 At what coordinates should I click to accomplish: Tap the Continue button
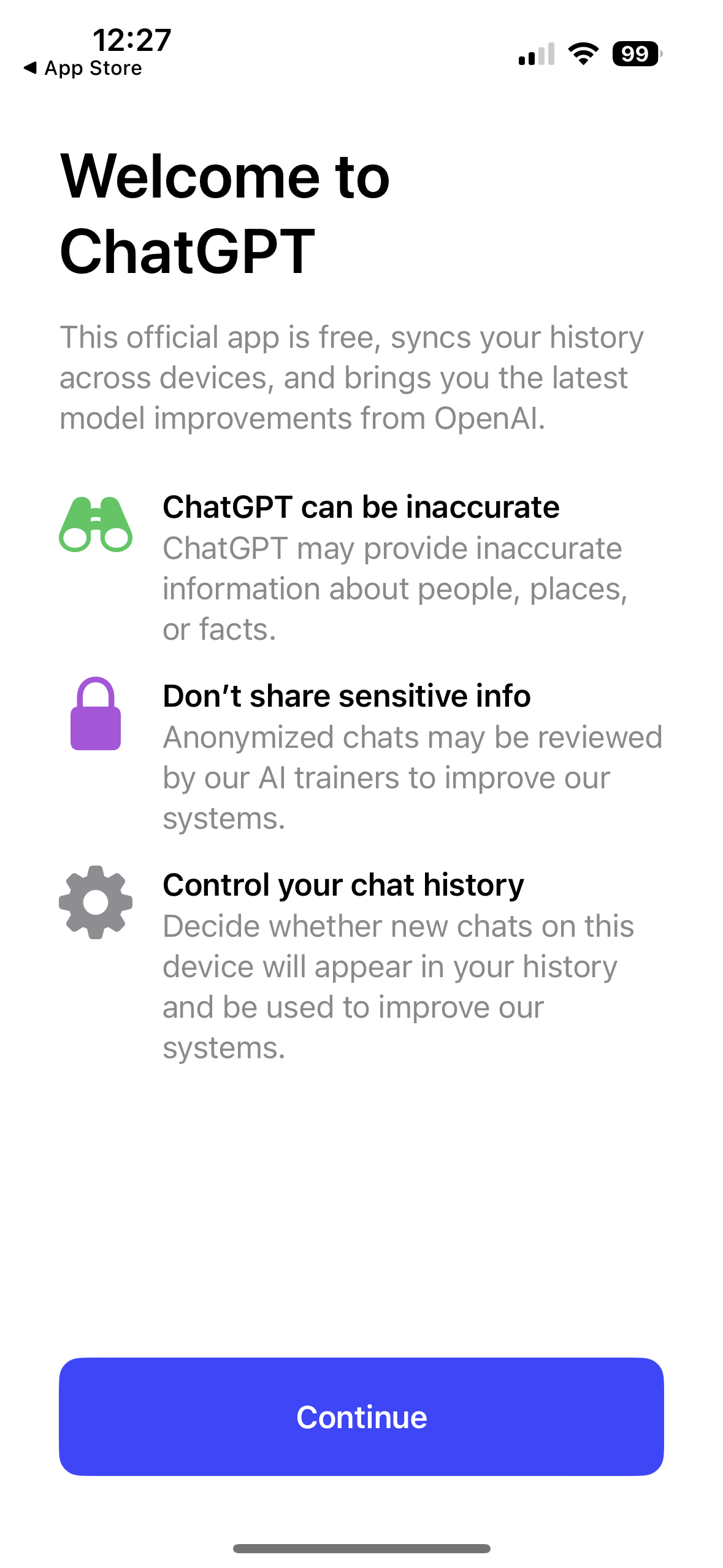point(361,1416)
